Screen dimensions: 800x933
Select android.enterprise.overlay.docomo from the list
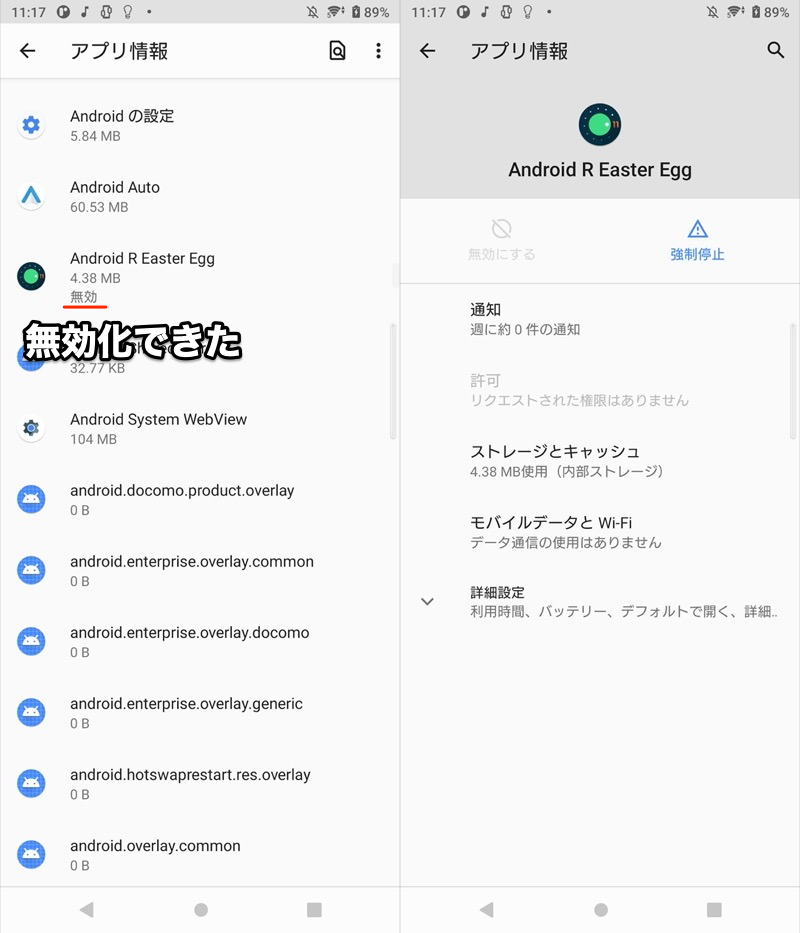click(190, 641)
